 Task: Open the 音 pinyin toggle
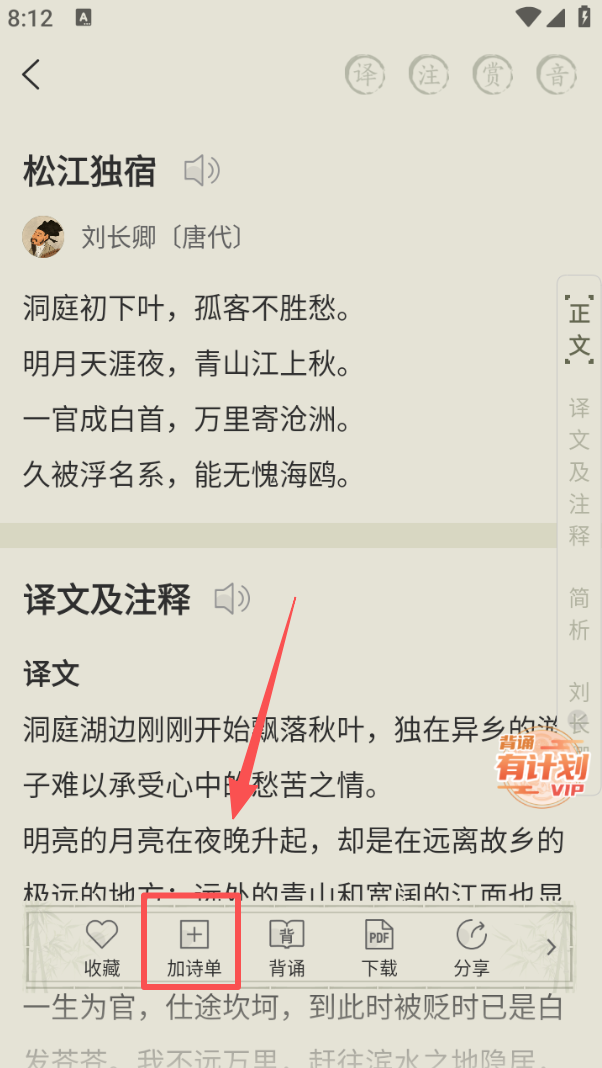point(556,74)
